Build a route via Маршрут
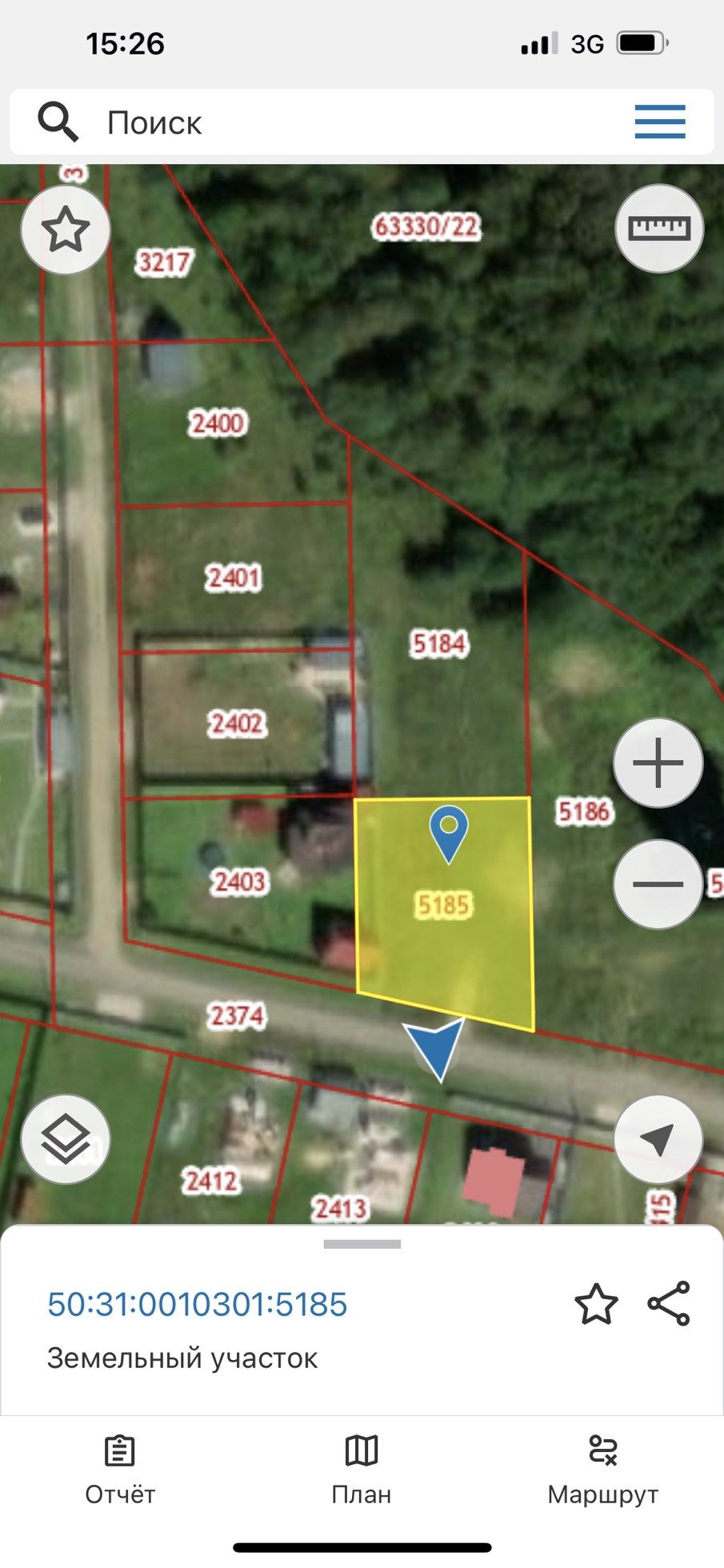The width and height of the screenshot is (724, 1568). coord(602,1470)
